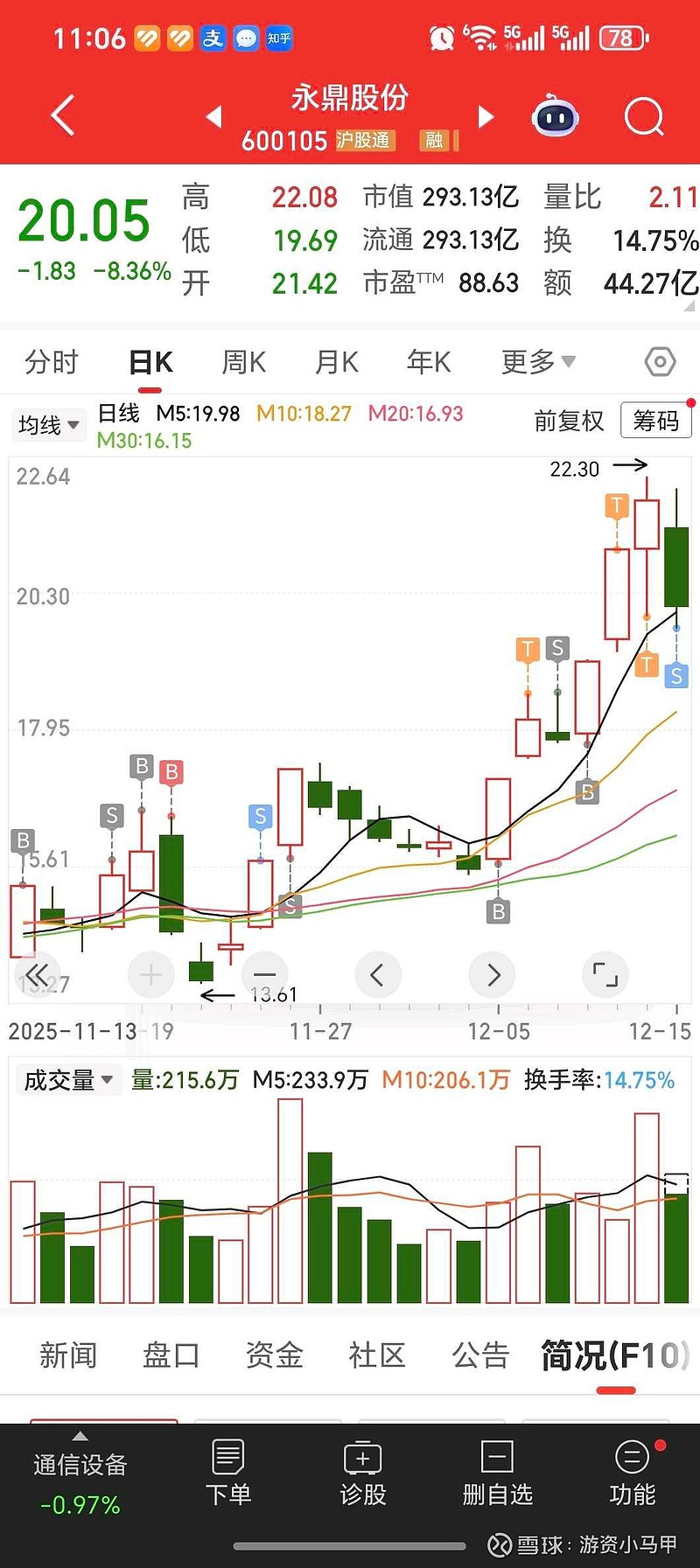Go back using the top-left arrow
This screenshot has width=700, height=1568.
pyautogui.click(x=62, y=115)
